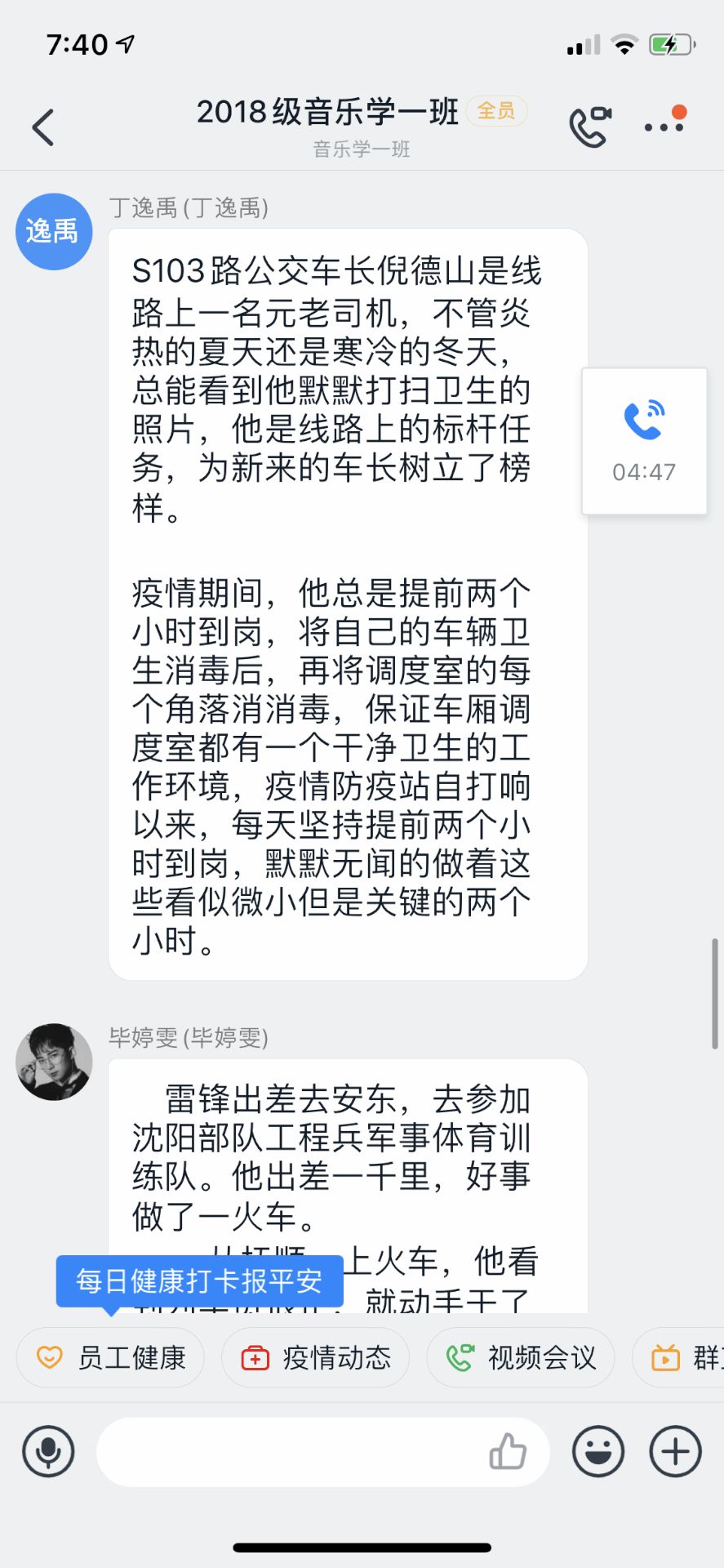This screenshot has height=1568, width=724.
Task: Go back from the group chat
Action: tap(43, 127)
